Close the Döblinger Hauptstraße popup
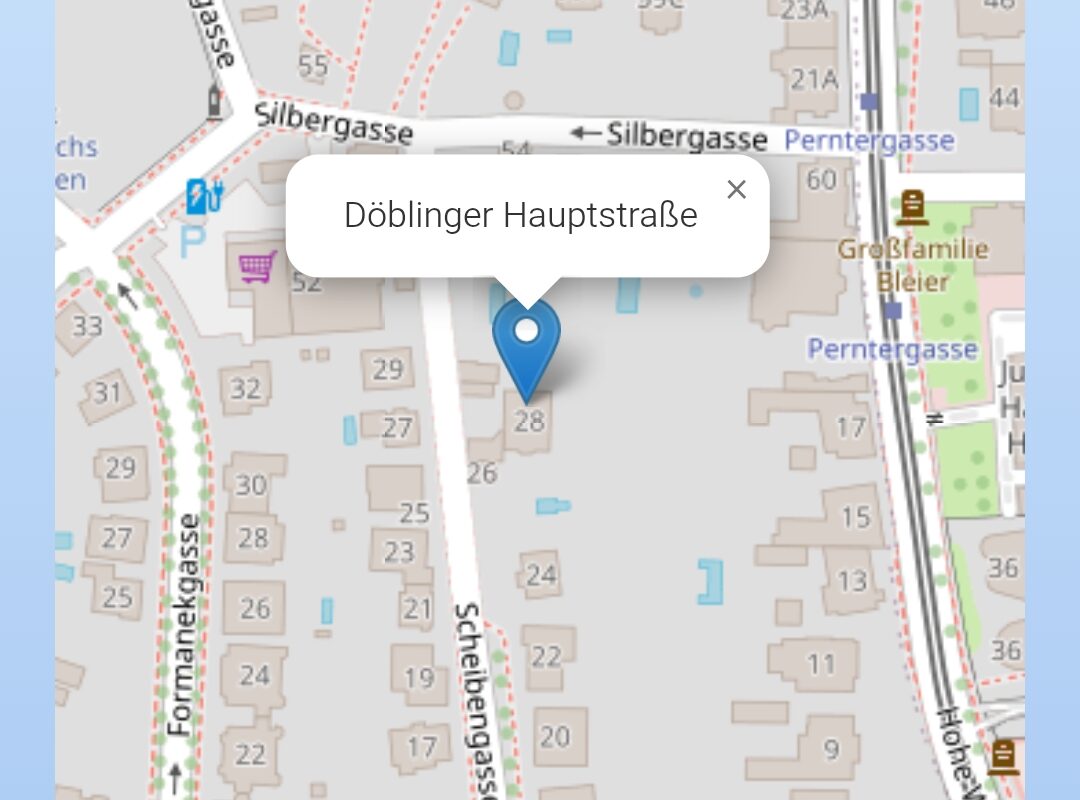Image resolution: width=1080 pixels, height=800 pixels. point(736,190)
